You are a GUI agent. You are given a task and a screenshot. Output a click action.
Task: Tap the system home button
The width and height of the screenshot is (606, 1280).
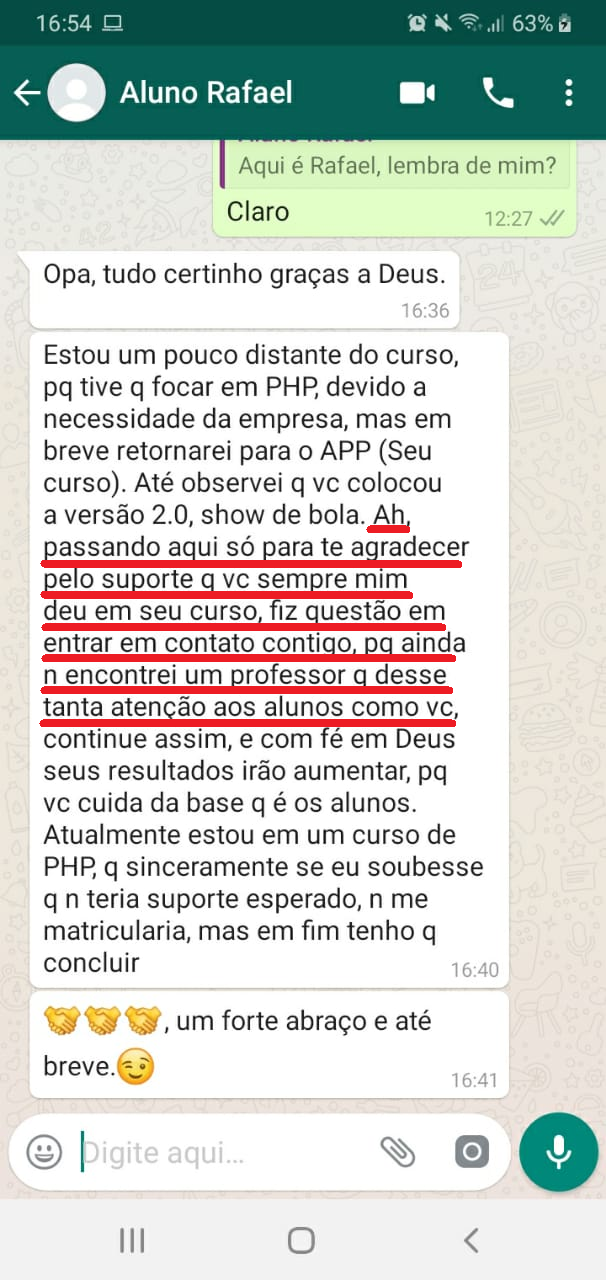[x=301, y=1241]
